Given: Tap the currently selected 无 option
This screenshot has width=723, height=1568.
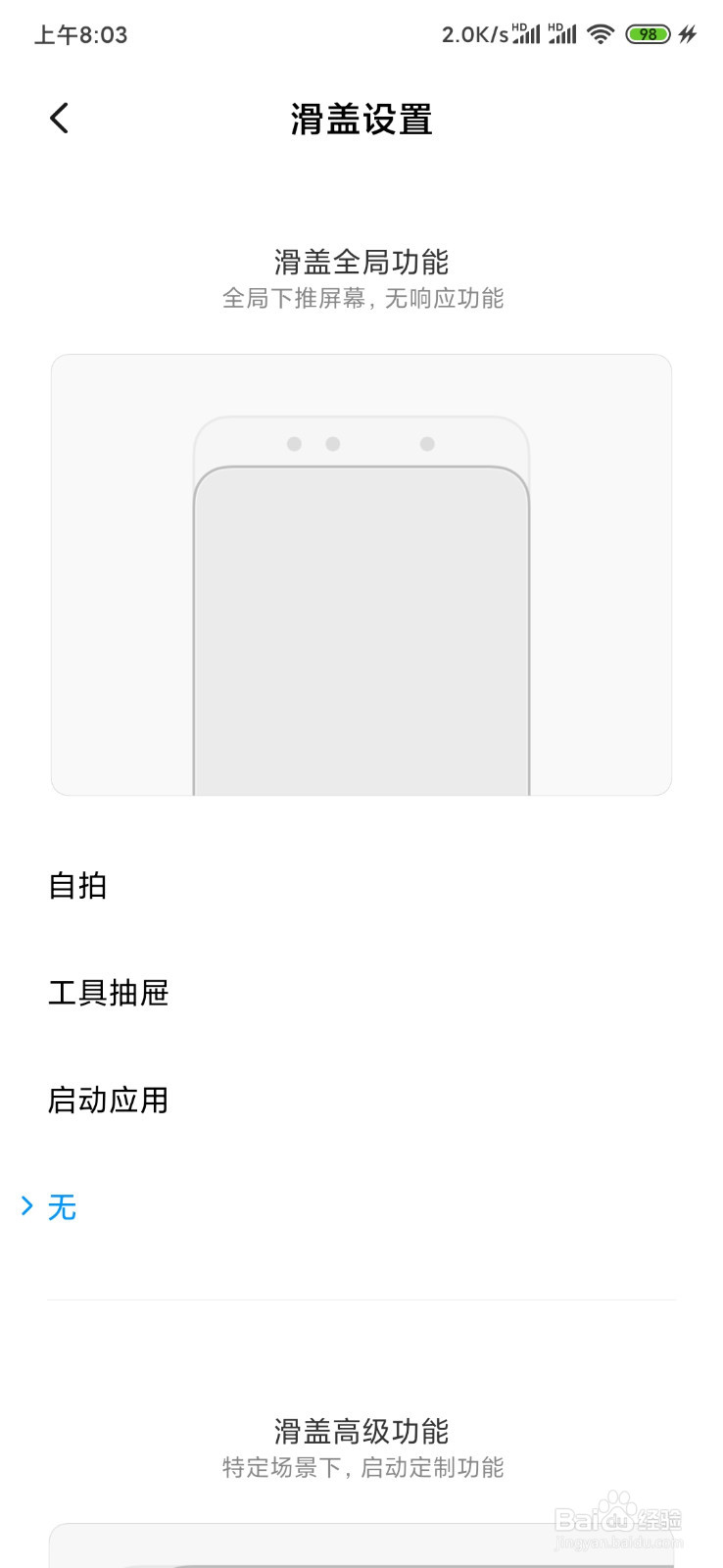Looking at the screenshot, I should pyautogui.click(x=62, y=1206).
